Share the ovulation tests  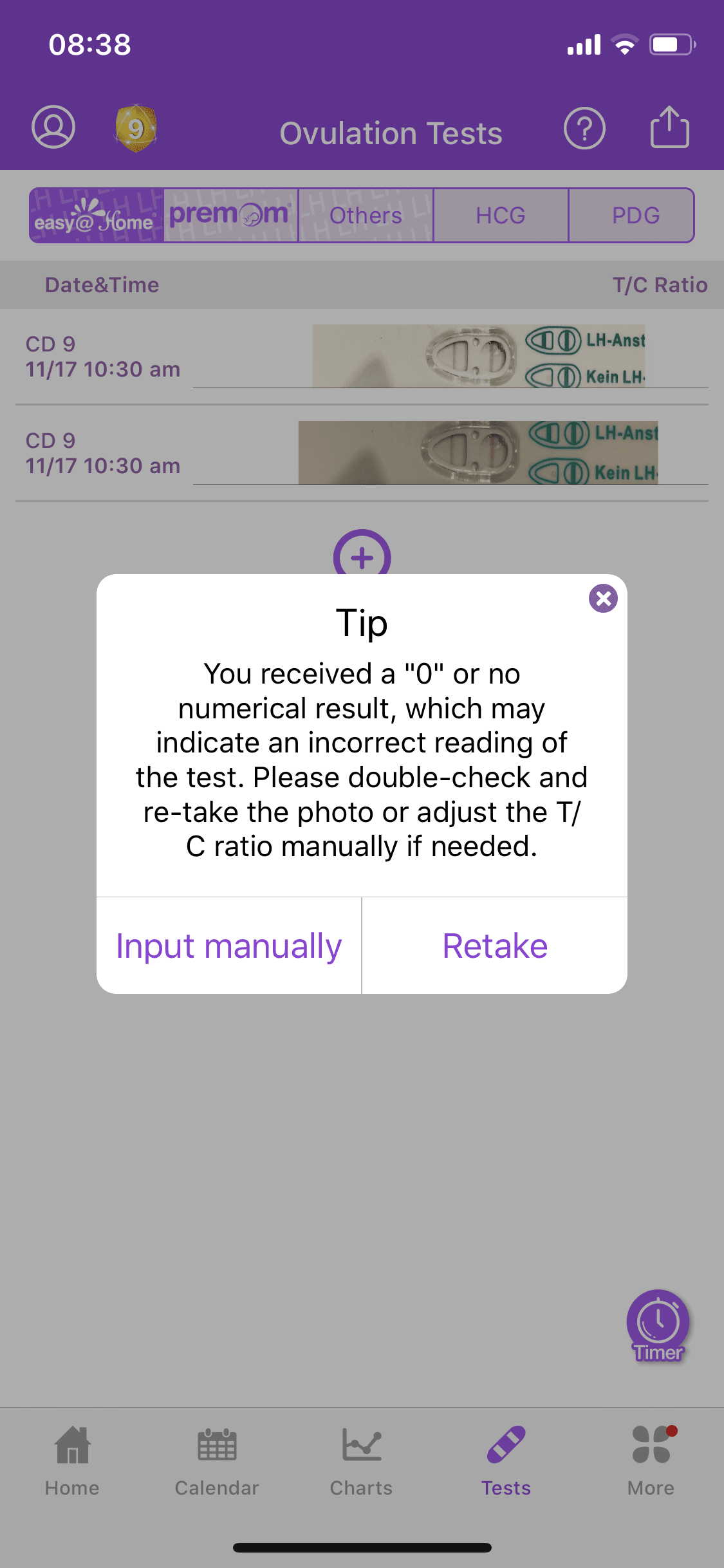tap(669, 127)
